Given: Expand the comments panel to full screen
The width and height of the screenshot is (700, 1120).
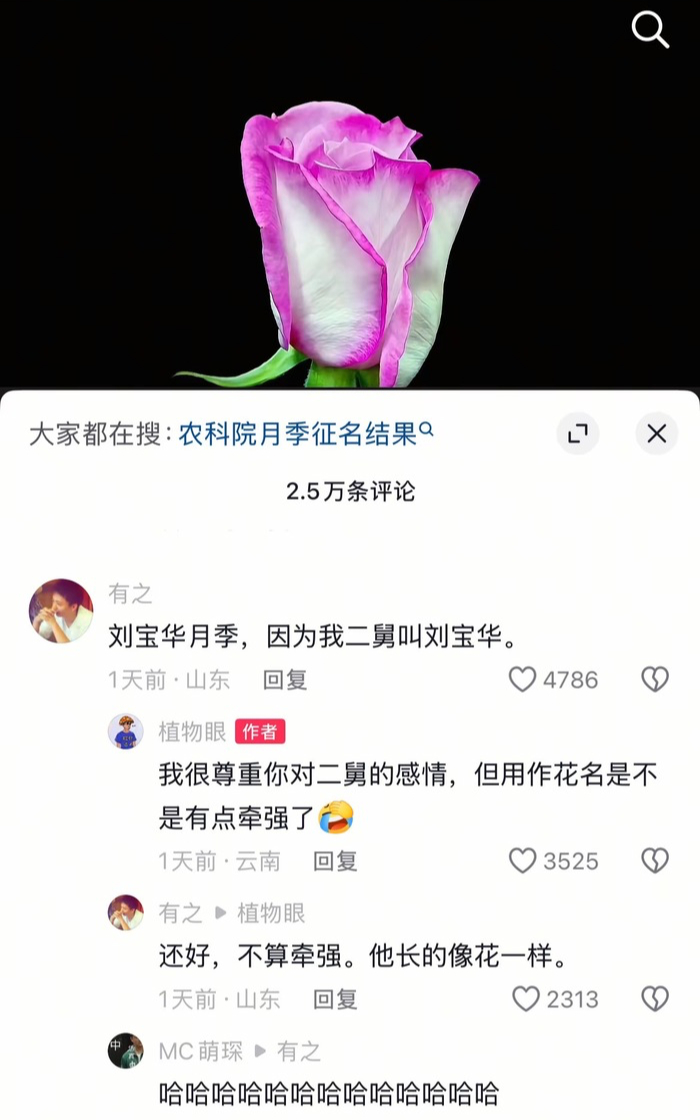Looking at the screenshot, I should coord(577,434).
